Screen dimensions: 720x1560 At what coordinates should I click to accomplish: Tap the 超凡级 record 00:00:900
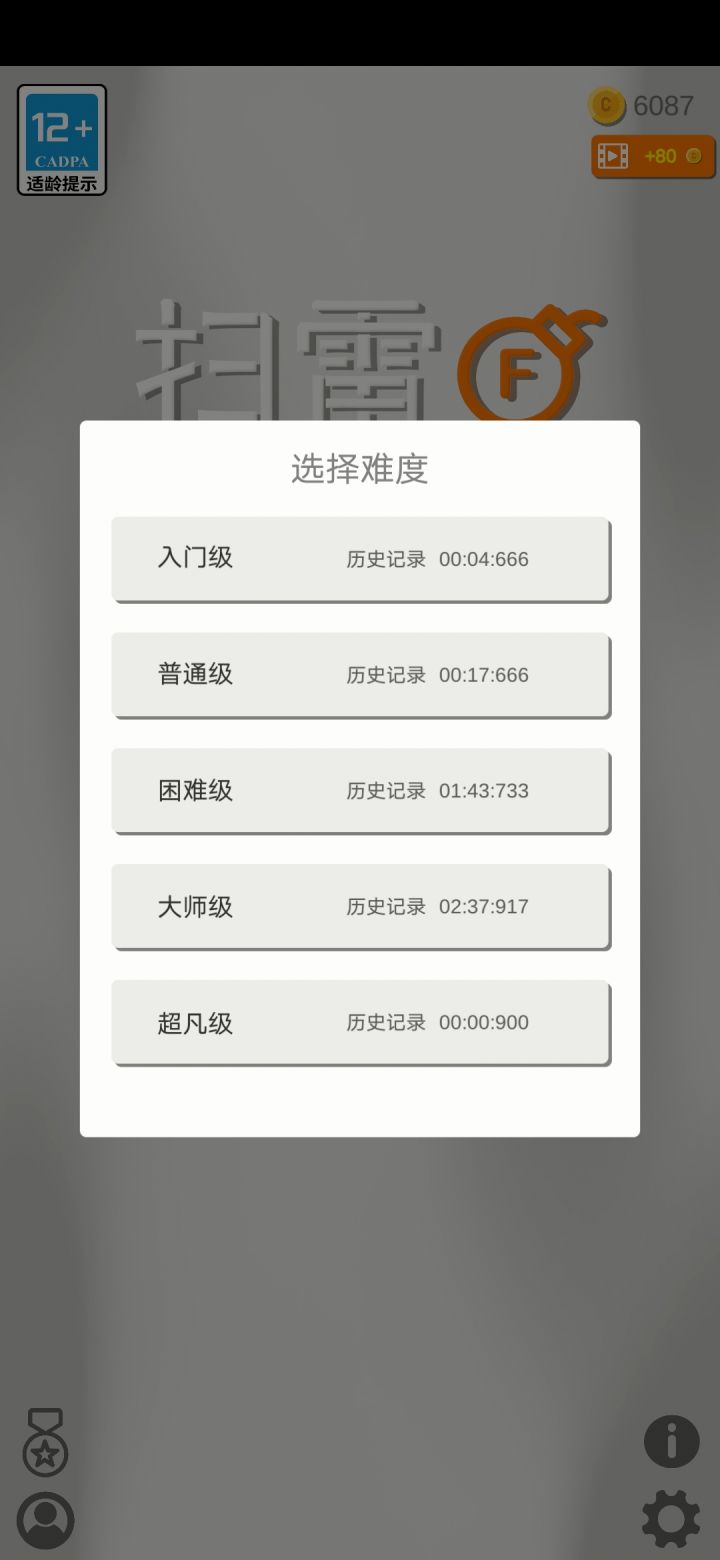point(482,1023)
